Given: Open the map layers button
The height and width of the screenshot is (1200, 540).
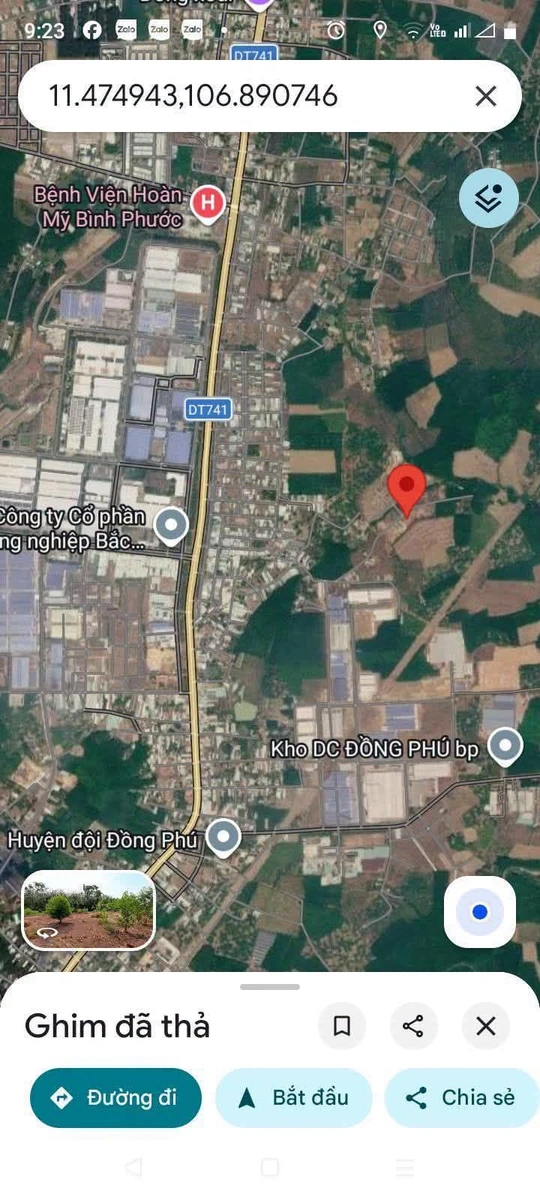Looking at the screenshot, I should [x=488, y=198].
